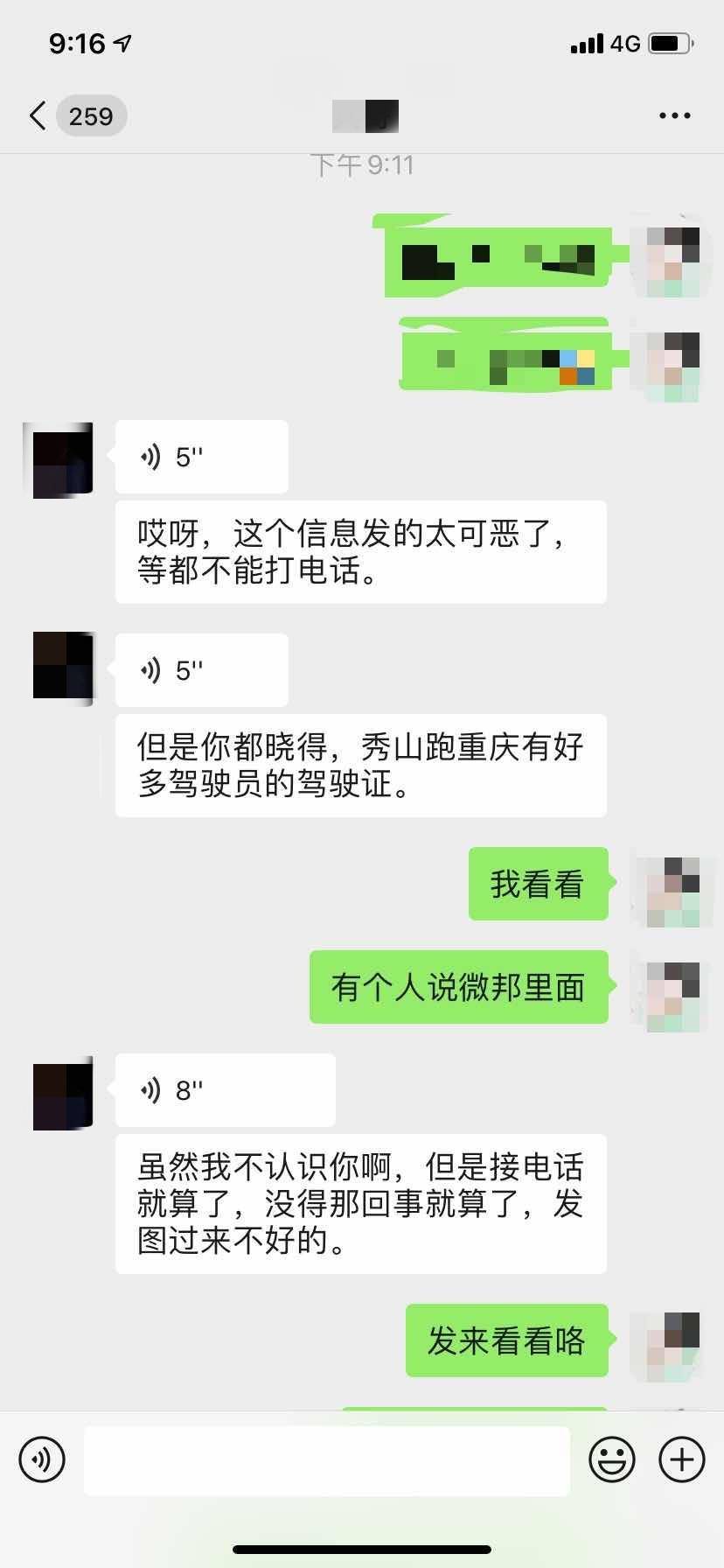Viewport: 724px width, 1568px height.
Task: Open the chat info overflow menu
Action: tap(674, 115)
